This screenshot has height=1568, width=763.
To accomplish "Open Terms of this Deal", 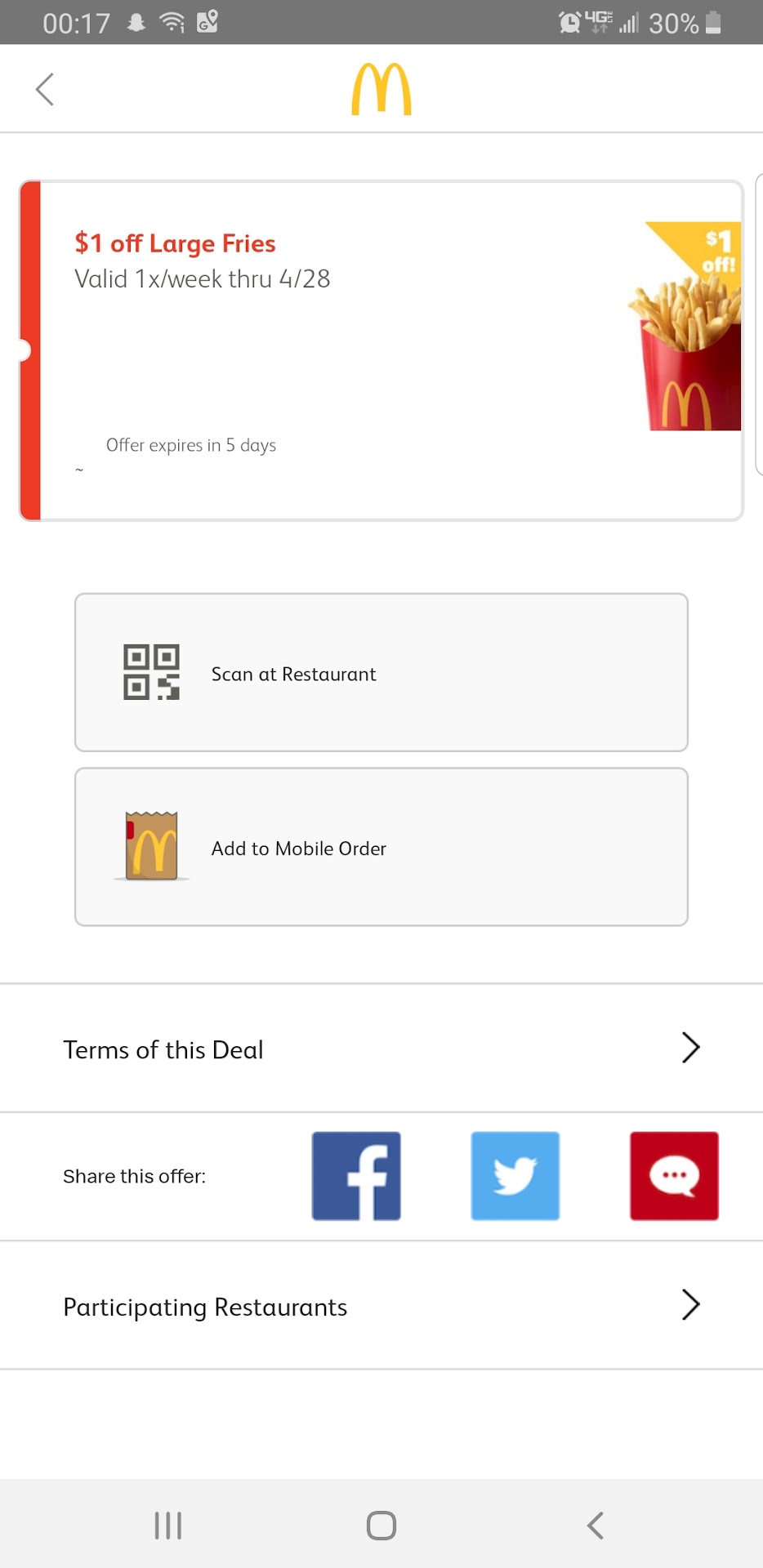I will [x=381, y=1049].
